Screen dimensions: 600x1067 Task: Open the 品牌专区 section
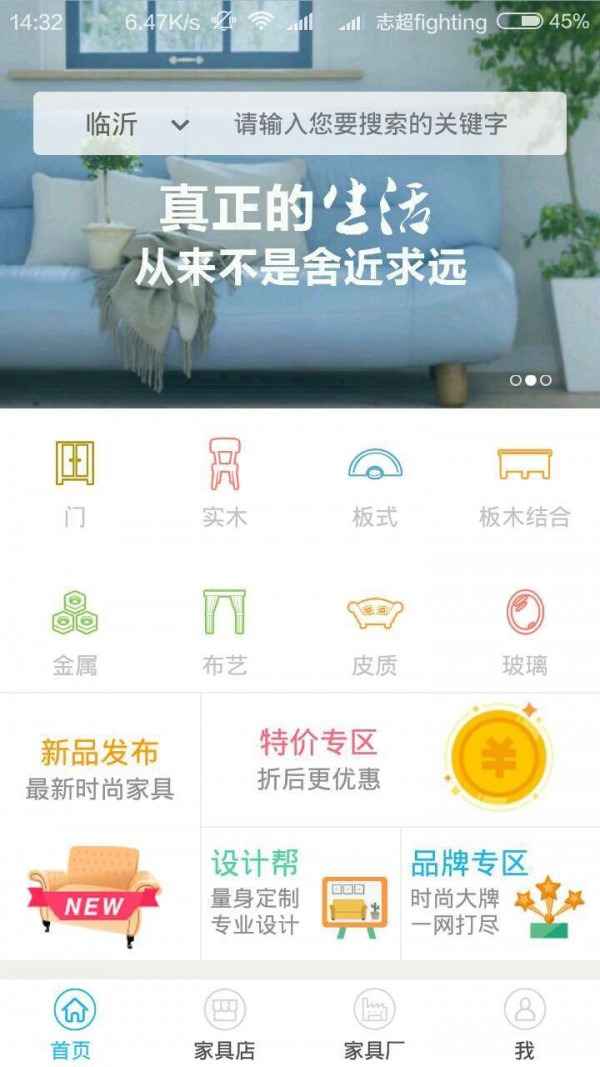500,893
